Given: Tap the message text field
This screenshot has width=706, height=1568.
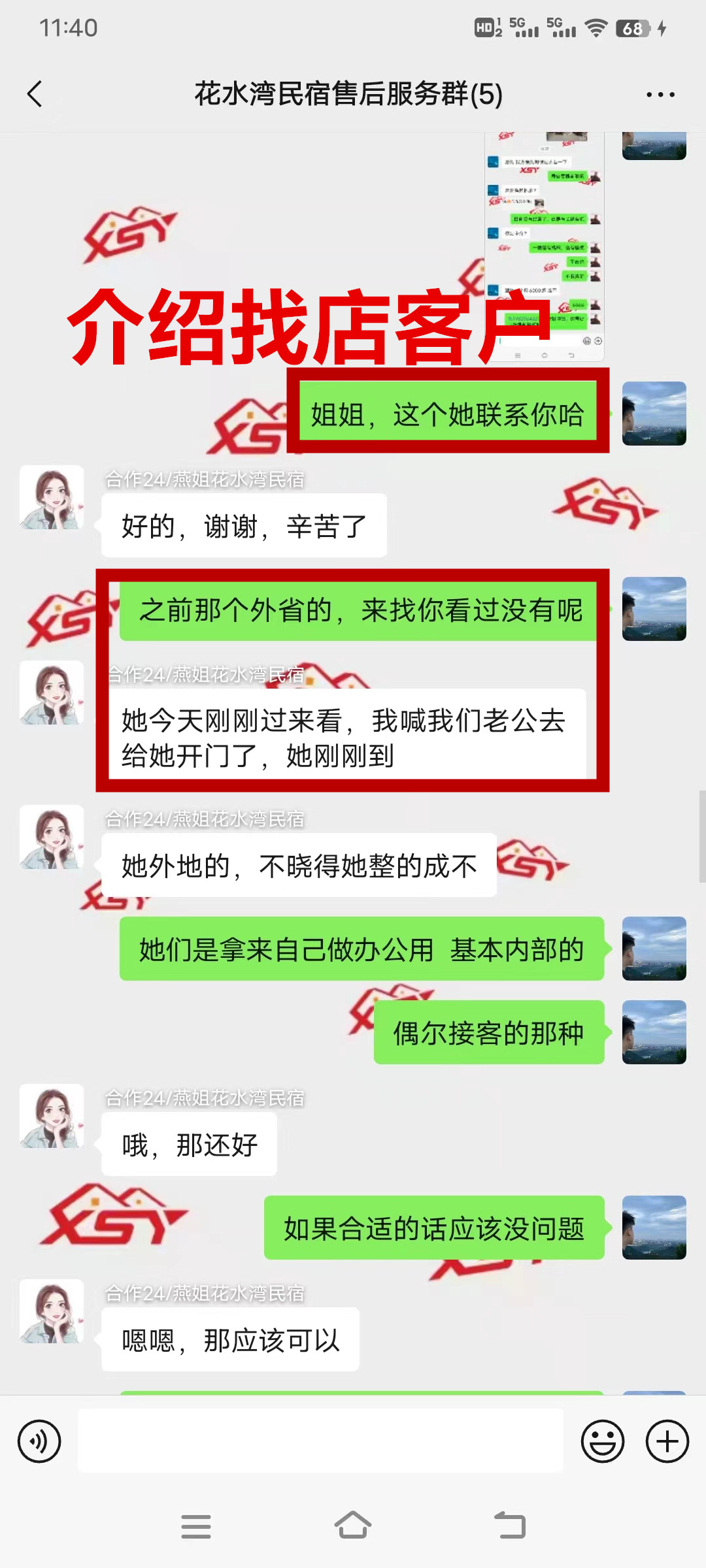Looking at the screenshot, I should [320, 1441].
